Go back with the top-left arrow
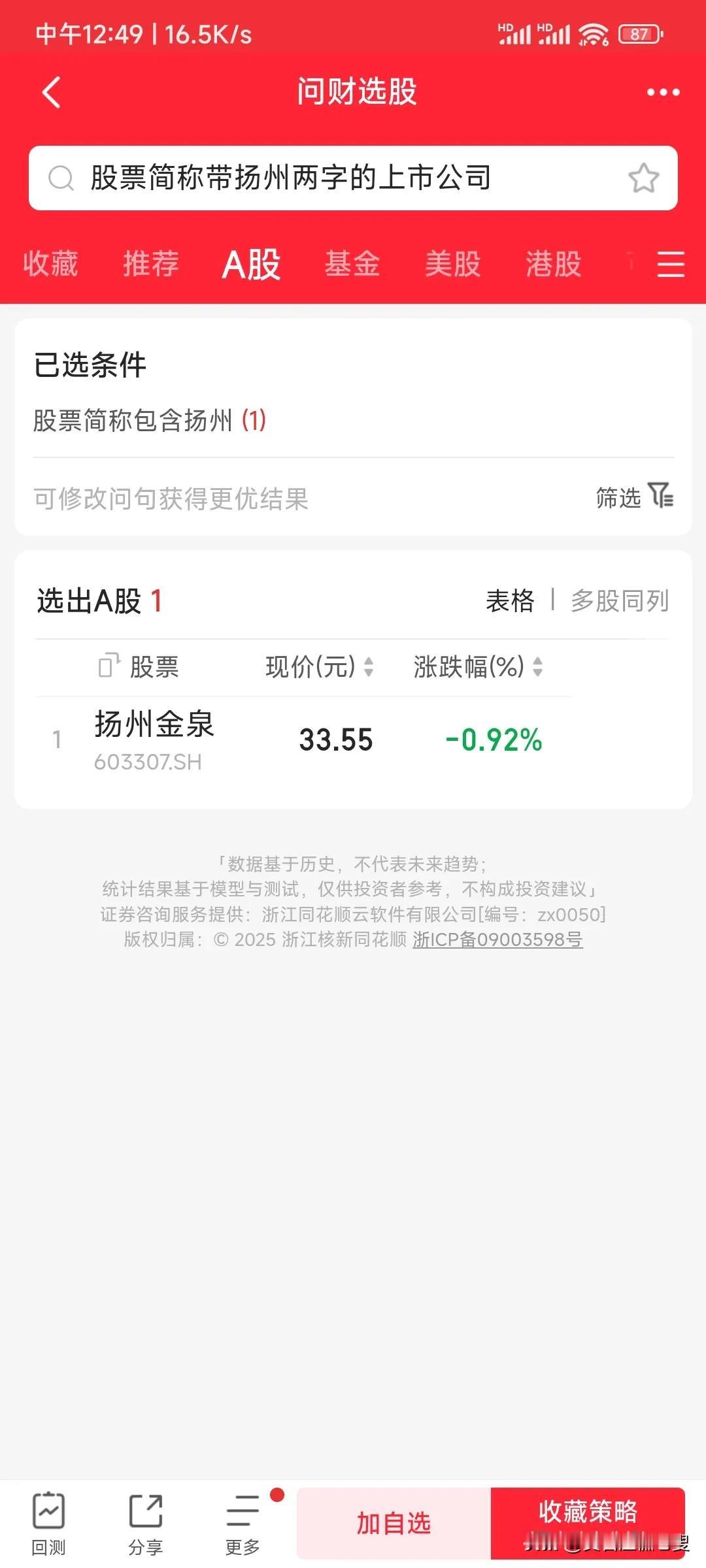706x1568 pixels. (x=52, y=92)
